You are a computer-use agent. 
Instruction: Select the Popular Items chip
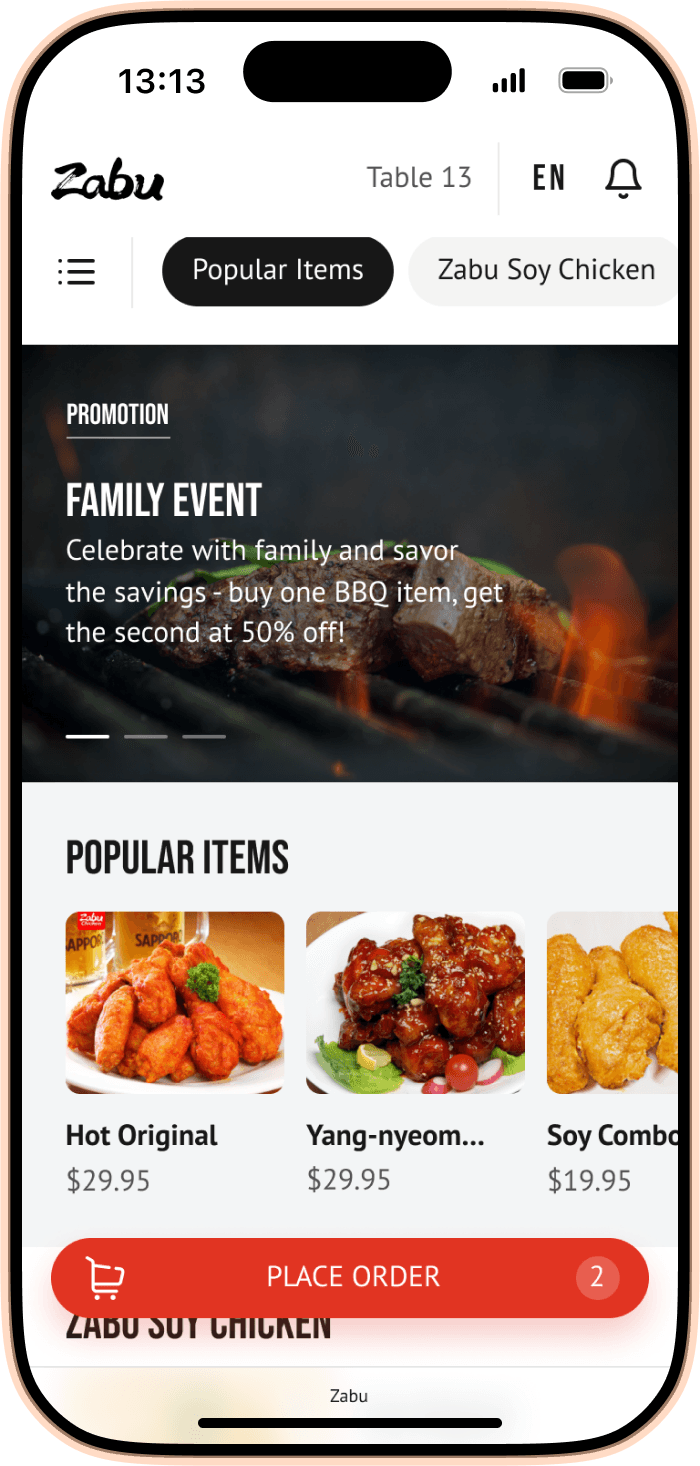(278, 271)
